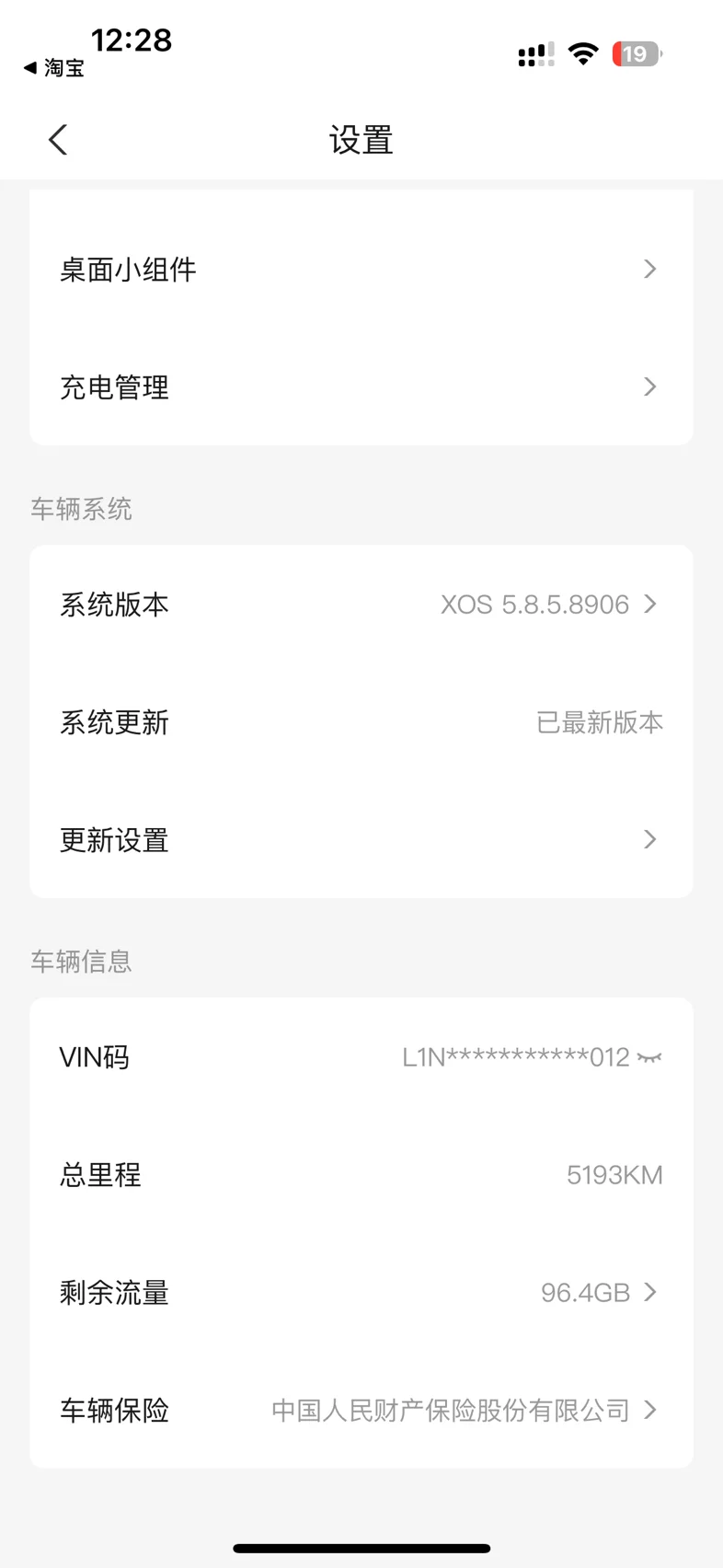The width and height of the screenshot is (723, 1568).
Task: Open 充电管理
Action: (361, 387)
